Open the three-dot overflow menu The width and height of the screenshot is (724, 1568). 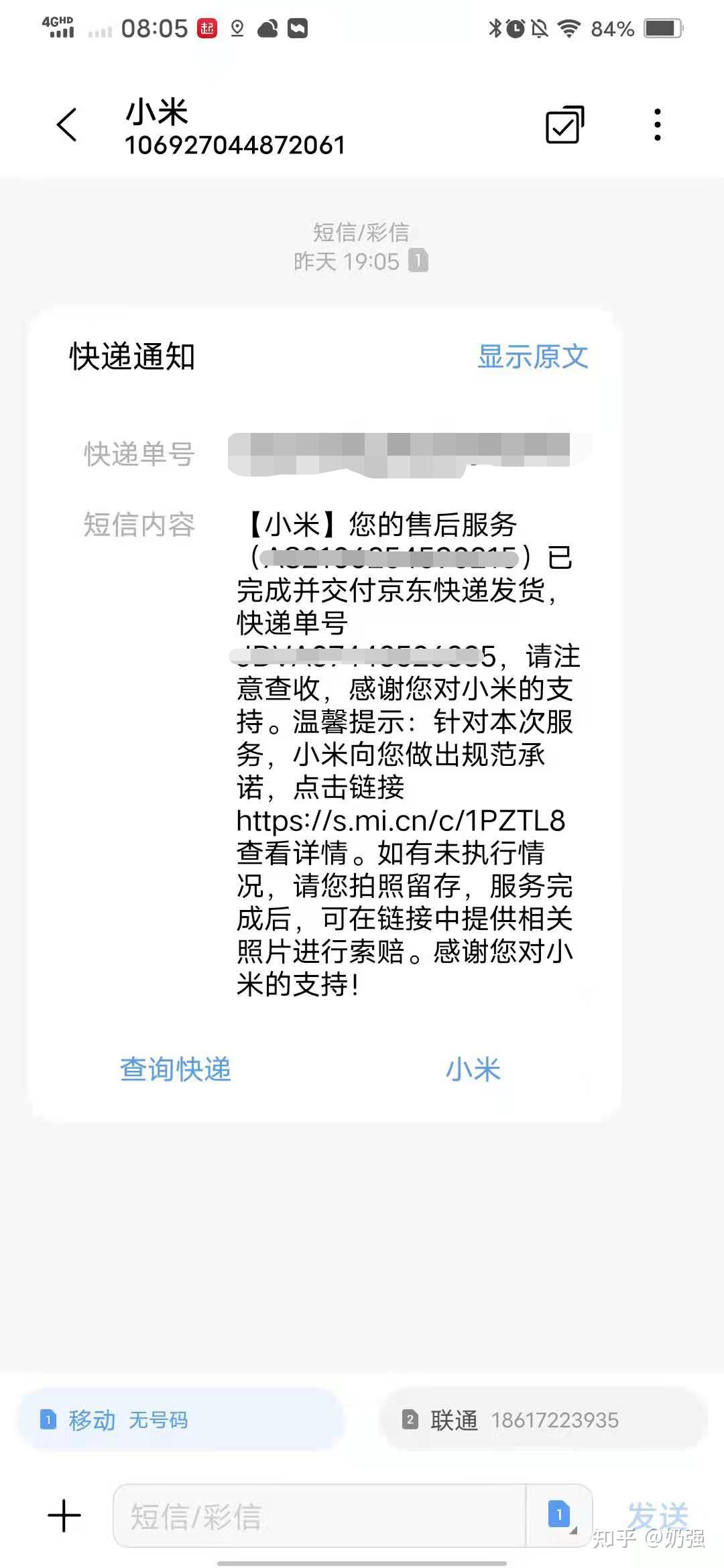[658, 125]
